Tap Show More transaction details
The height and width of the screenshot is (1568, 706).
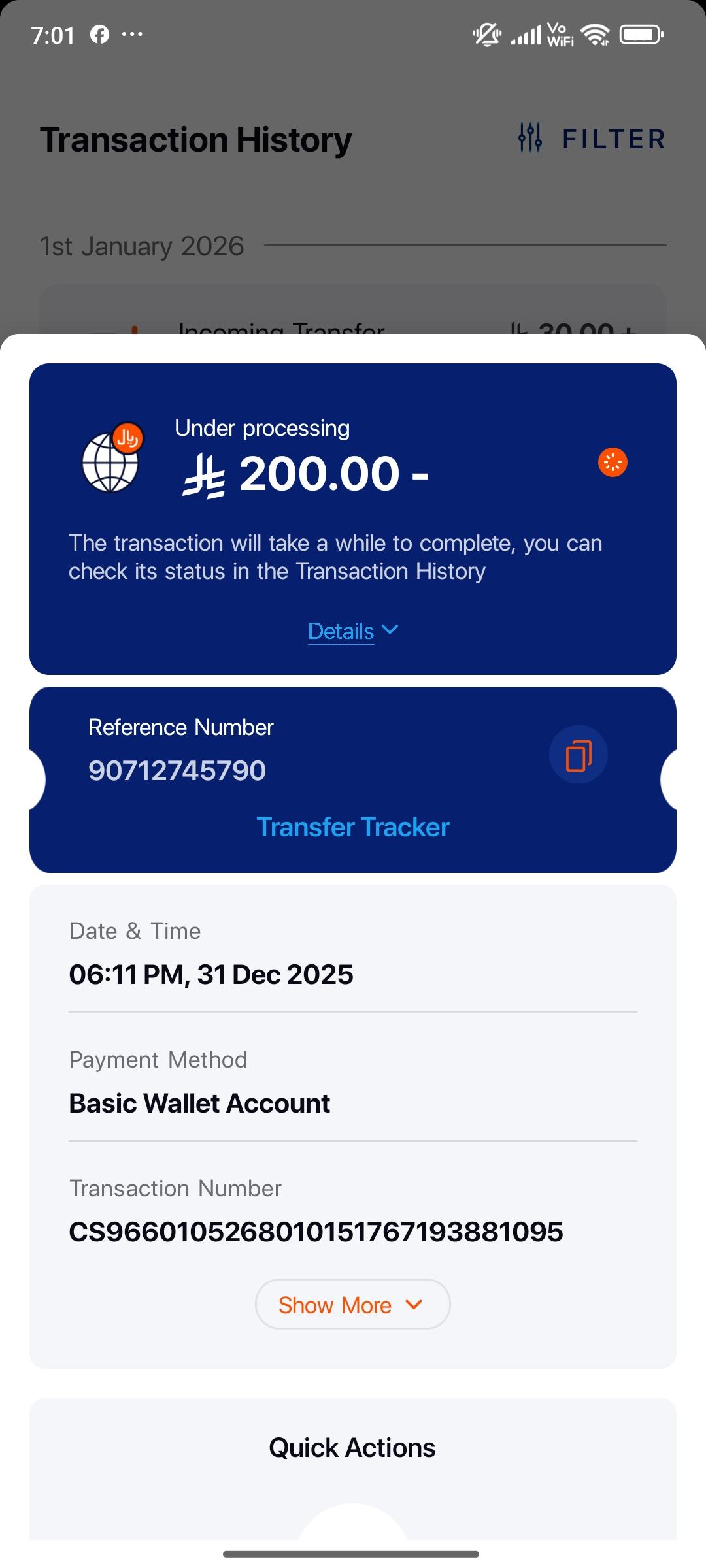352,1305
